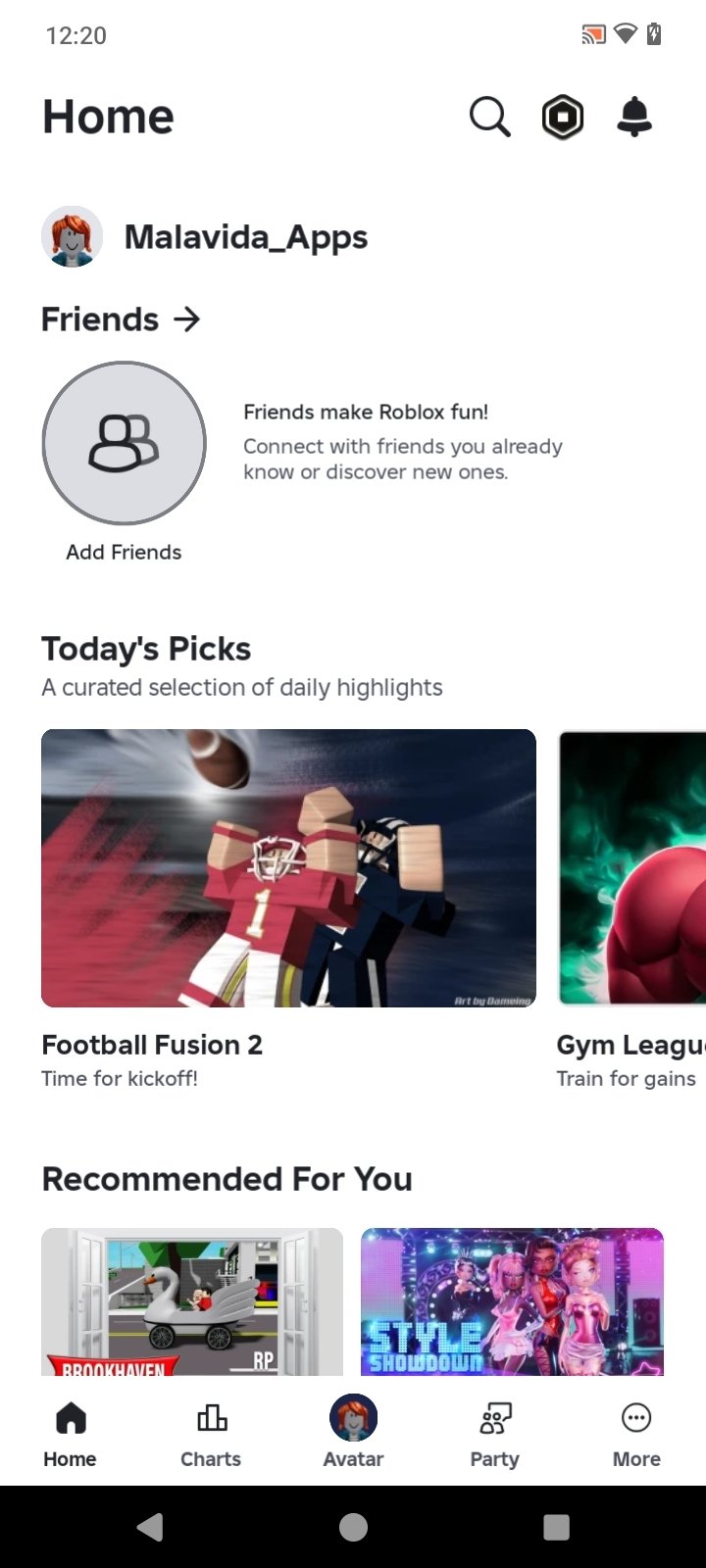Open the More tab

pyautogui.click(x=636, y=1433)
